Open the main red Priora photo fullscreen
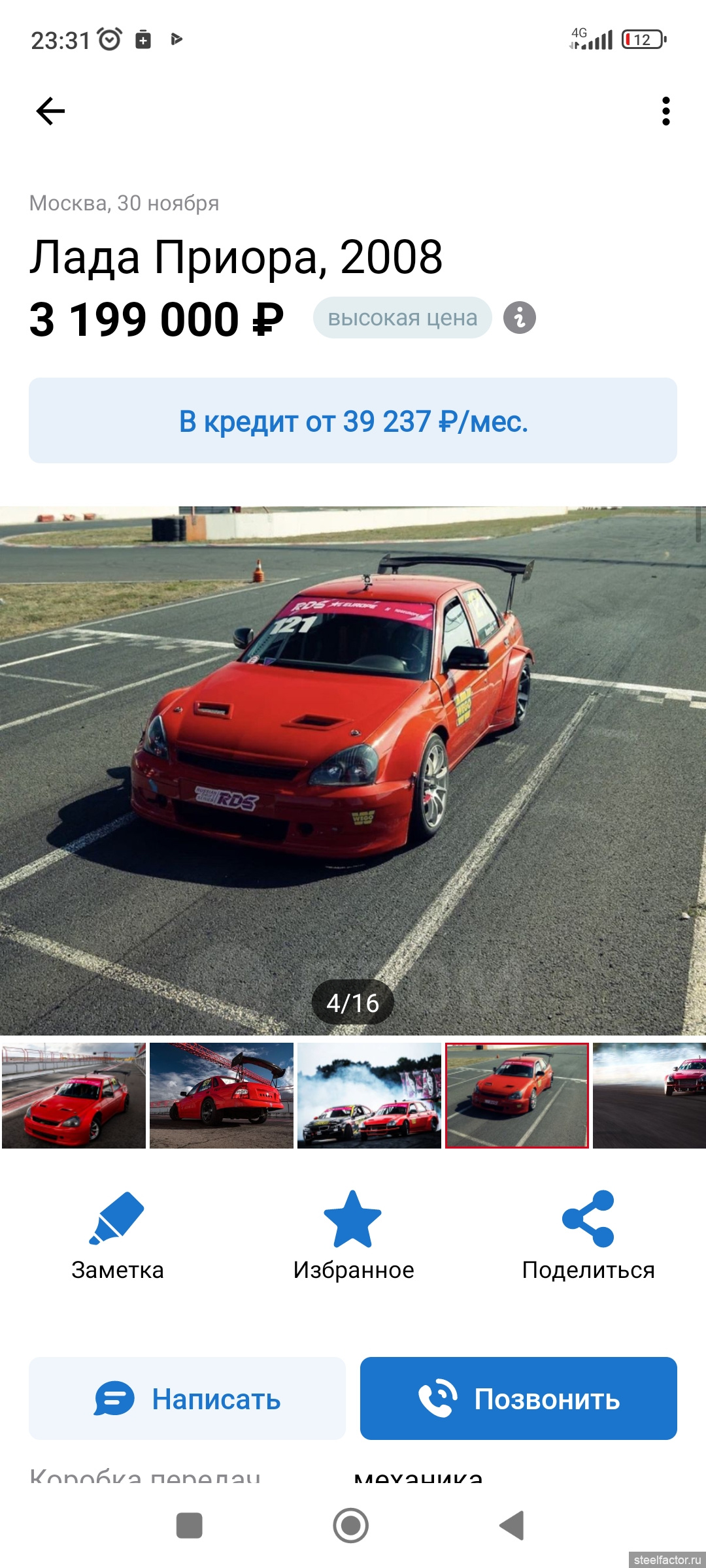706x1568 pixels. coord(353,771)
